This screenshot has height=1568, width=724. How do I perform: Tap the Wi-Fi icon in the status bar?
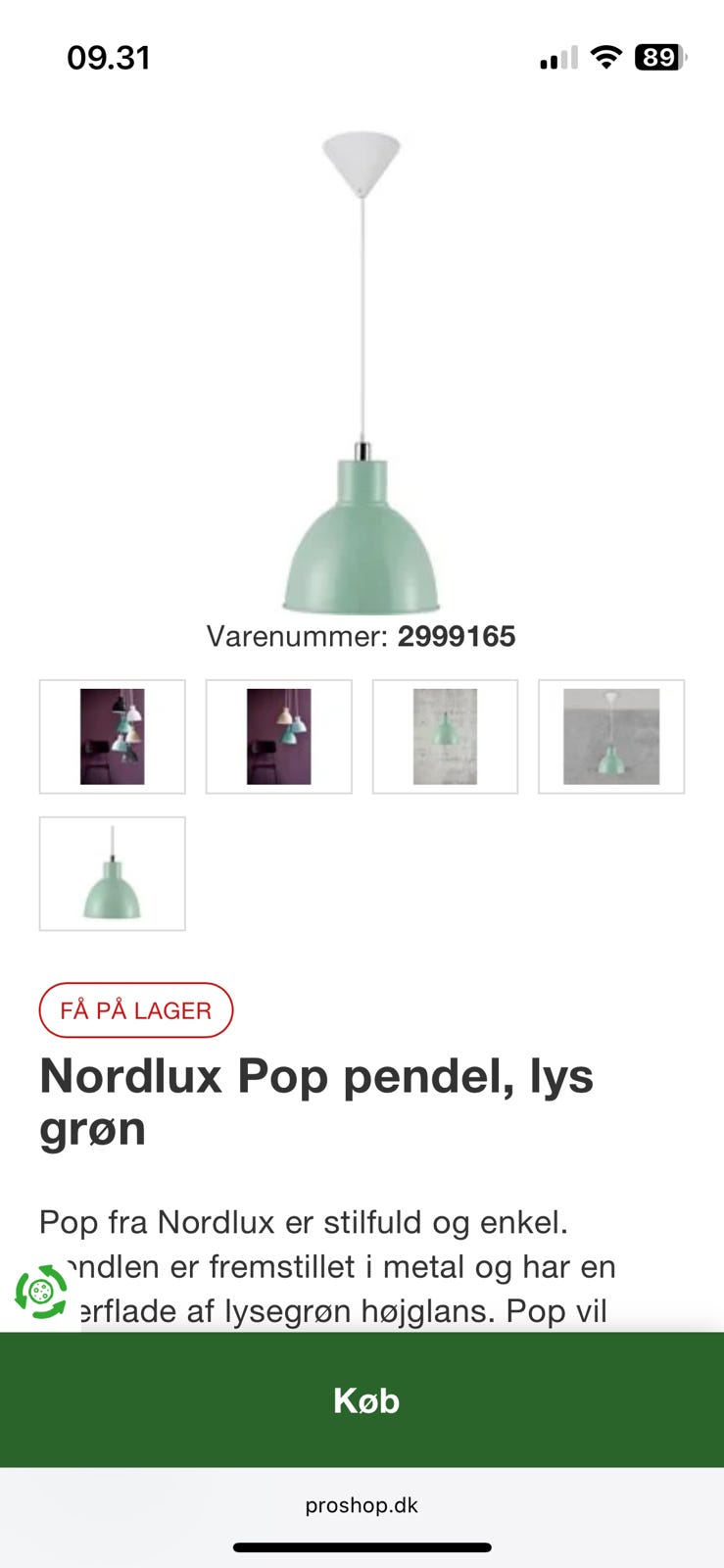click(x=606, y=56)
